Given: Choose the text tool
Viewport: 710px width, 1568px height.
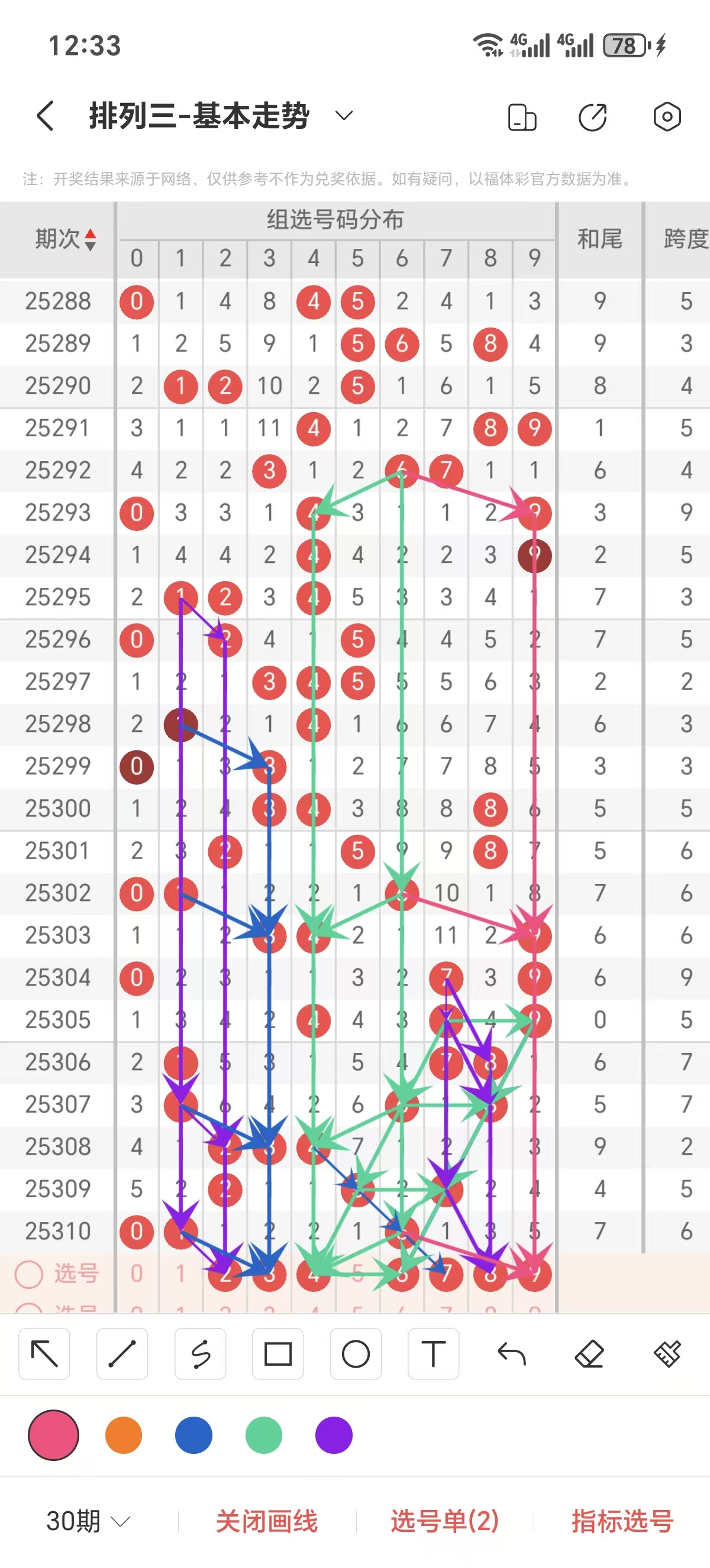Looking at the screenshot, I should [434, 1354].
